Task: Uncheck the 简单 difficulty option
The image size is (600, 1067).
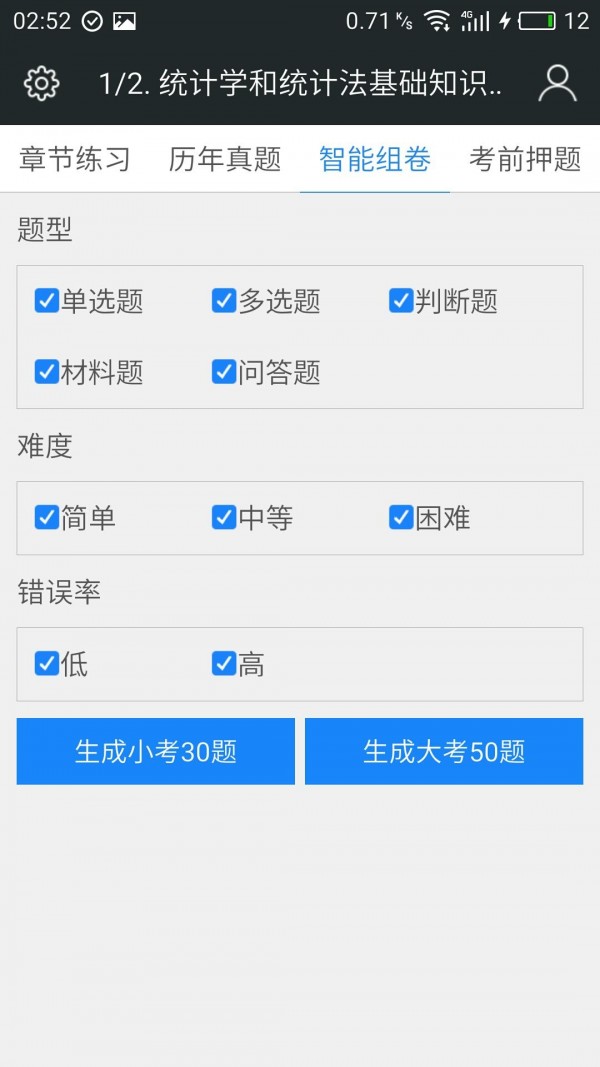Action: coord(47,517)
